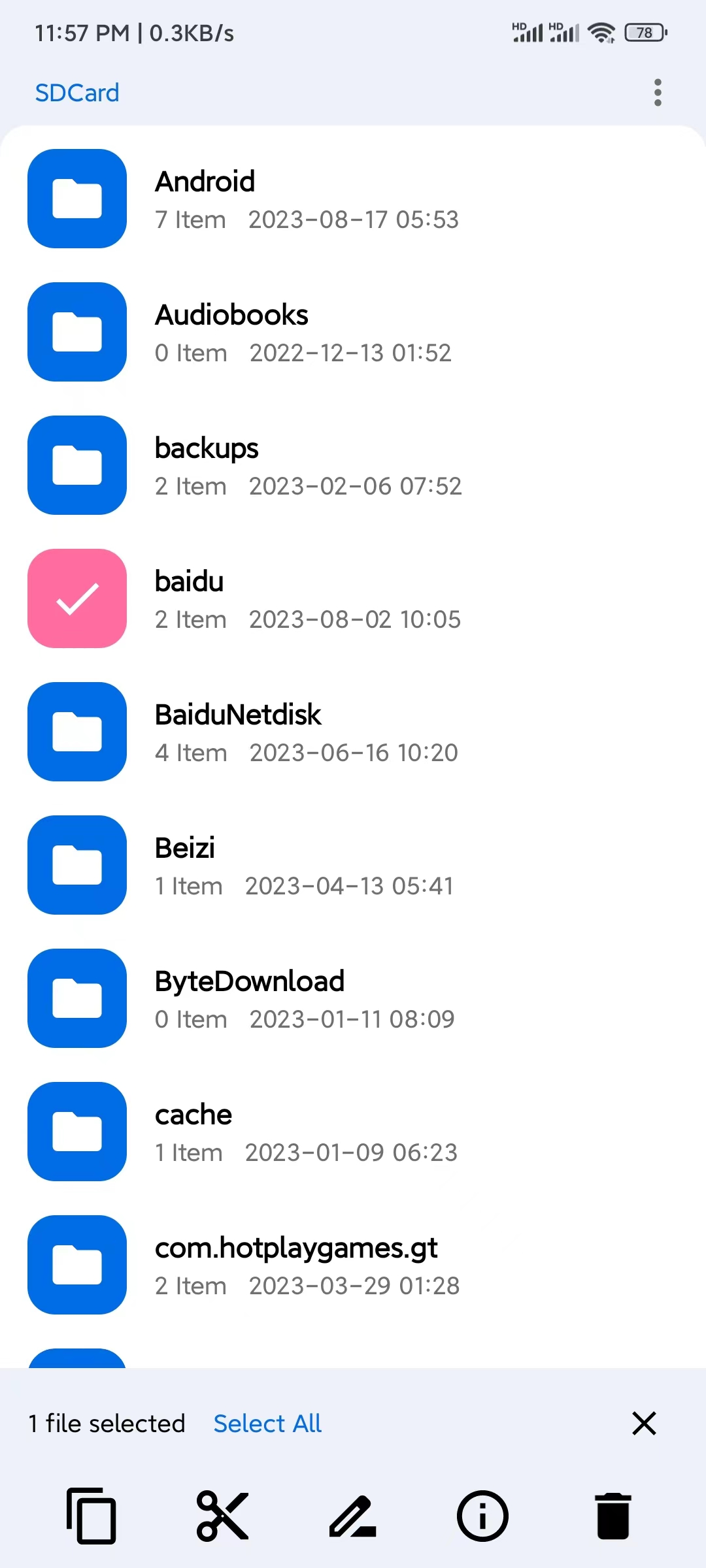Cut the selected folder with scissors

[x=222, y=1516]
